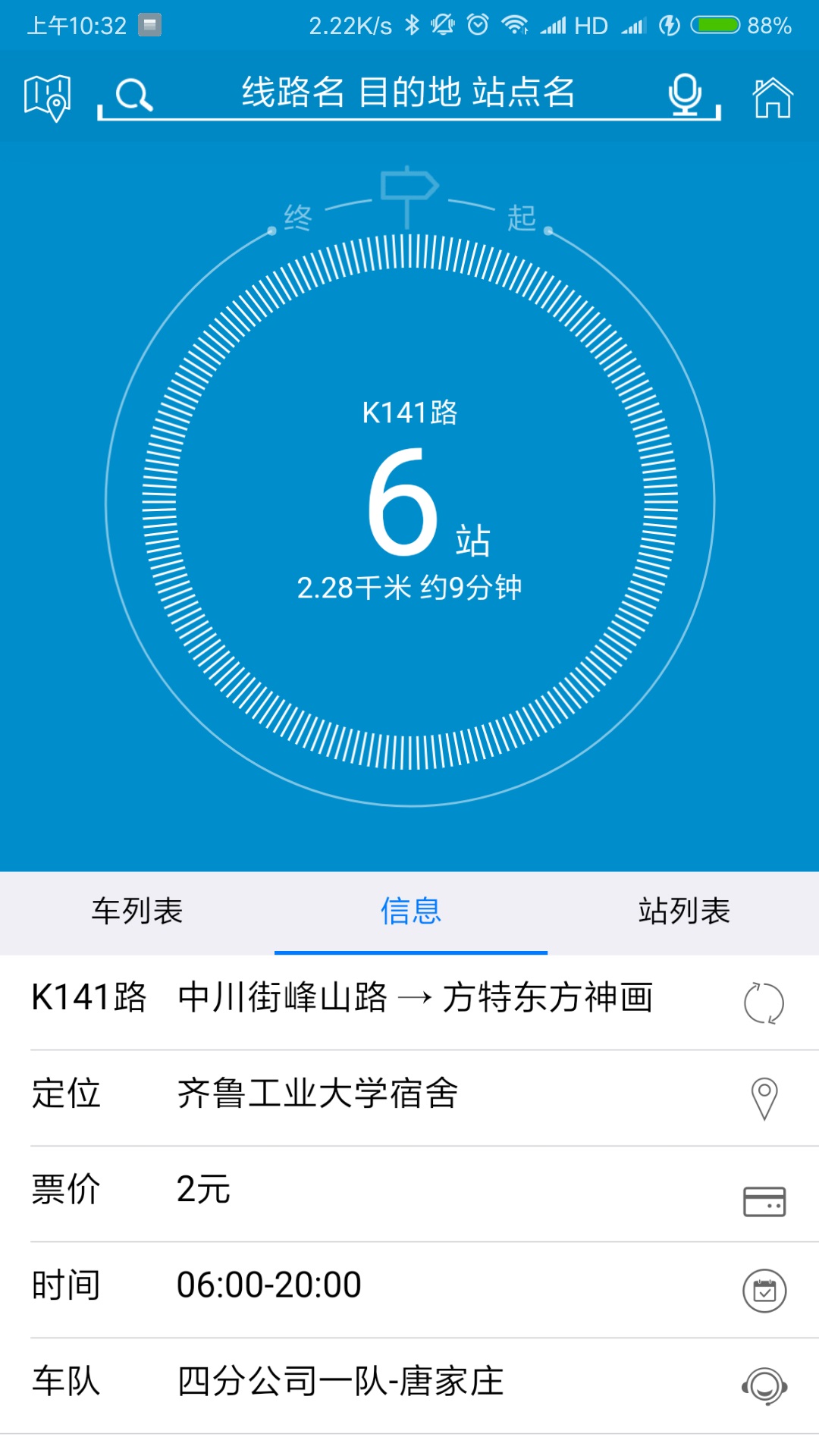Tap the card icon in the 票价 row
819x1456 pixels.
tap(764, 1201)
